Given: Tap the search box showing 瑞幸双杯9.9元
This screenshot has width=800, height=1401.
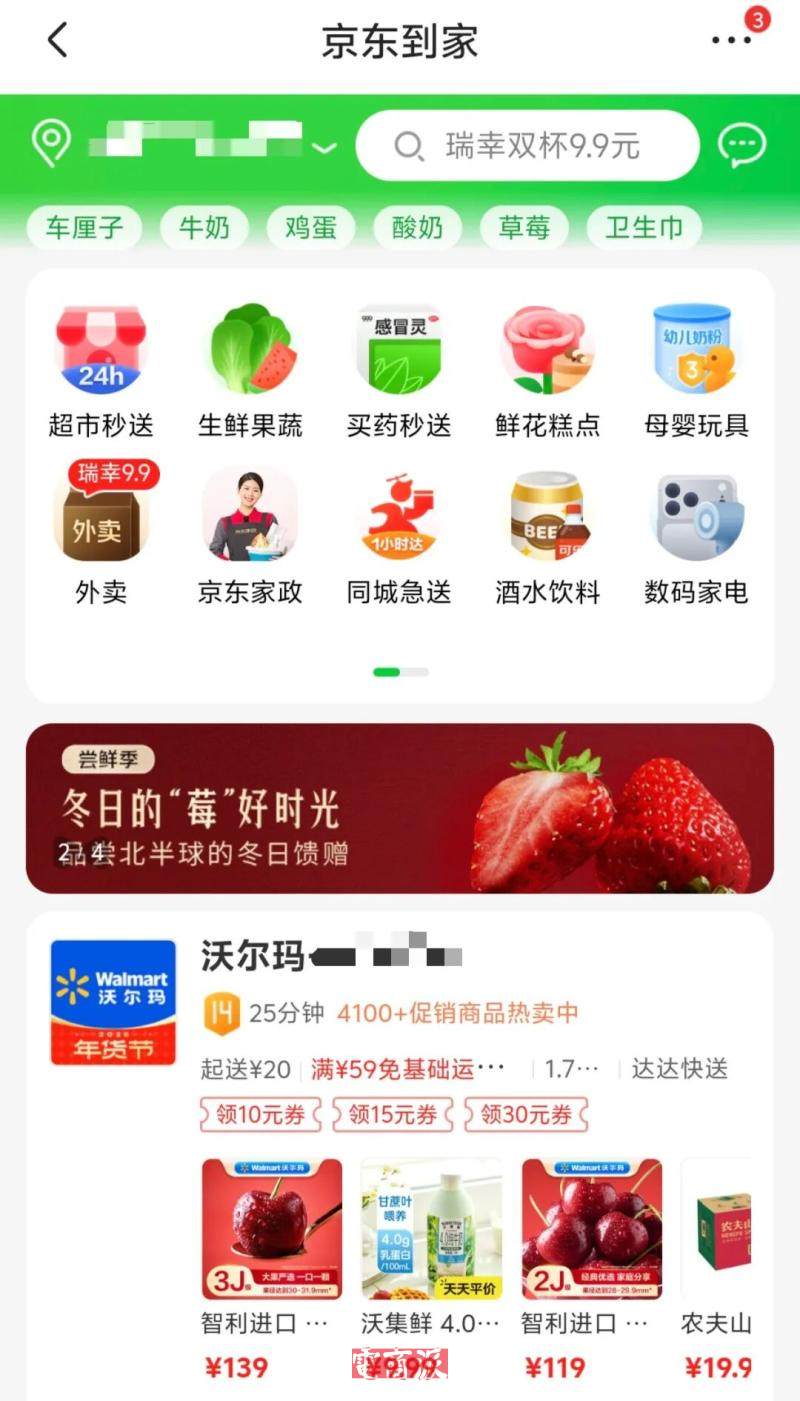Looking at the screenshot, I should point(527,146).
